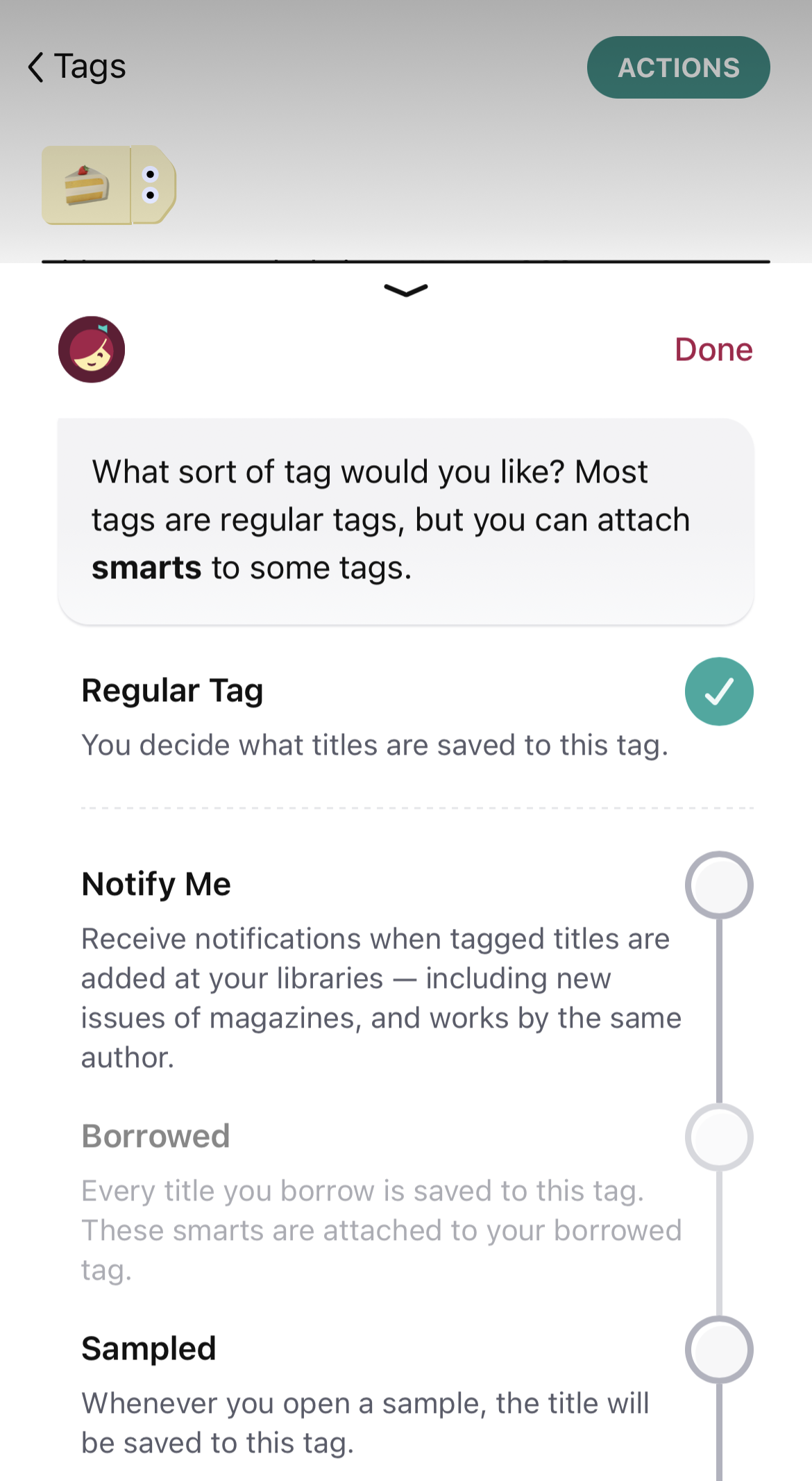Pick the Sampled tag option
Viewport: 812px width, 1481px height.
pyautogui.click(x=718, y=1349)
